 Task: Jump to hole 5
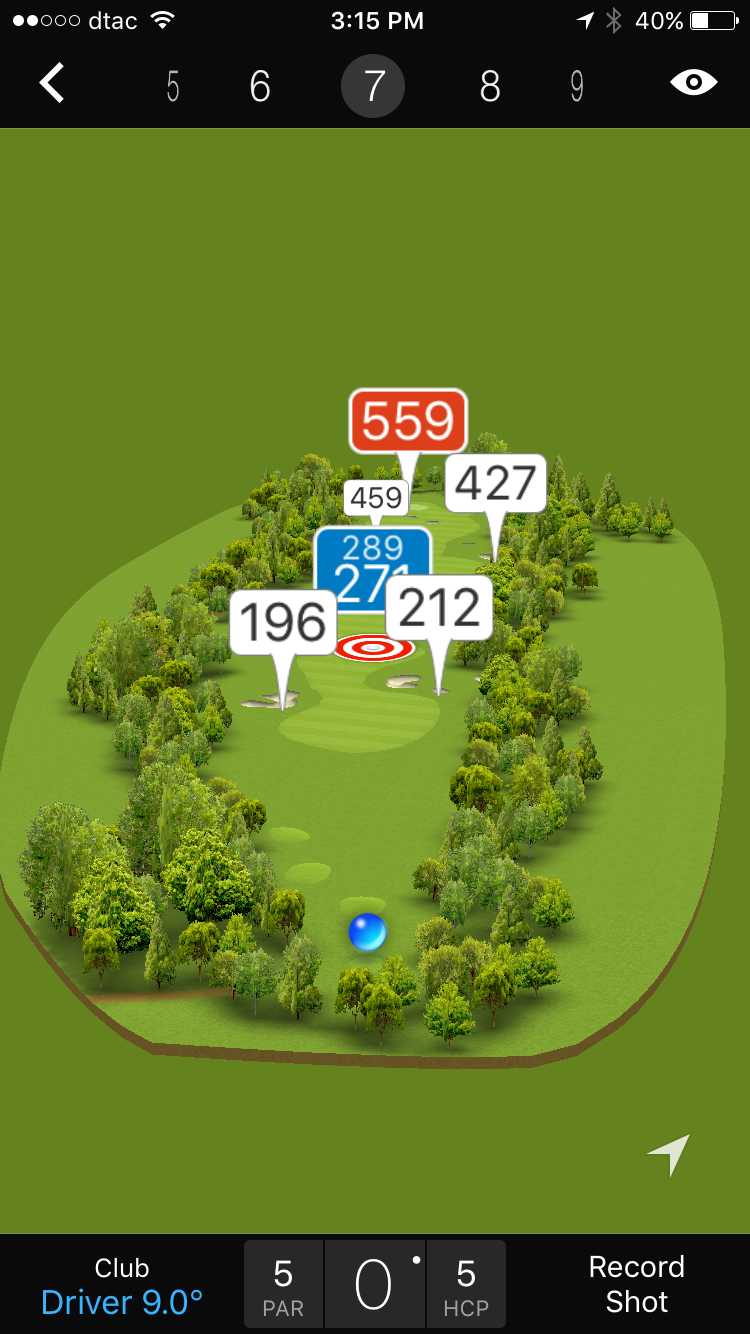point(173,87)
